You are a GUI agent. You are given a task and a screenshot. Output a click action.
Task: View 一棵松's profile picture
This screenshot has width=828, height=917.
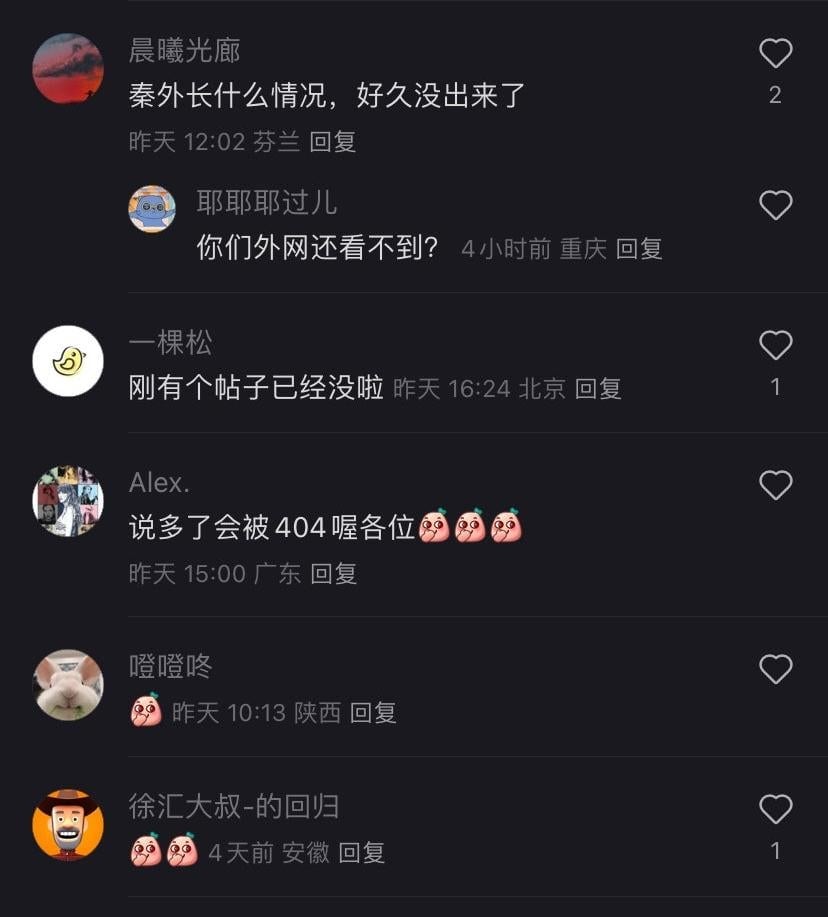pos(68,361)
